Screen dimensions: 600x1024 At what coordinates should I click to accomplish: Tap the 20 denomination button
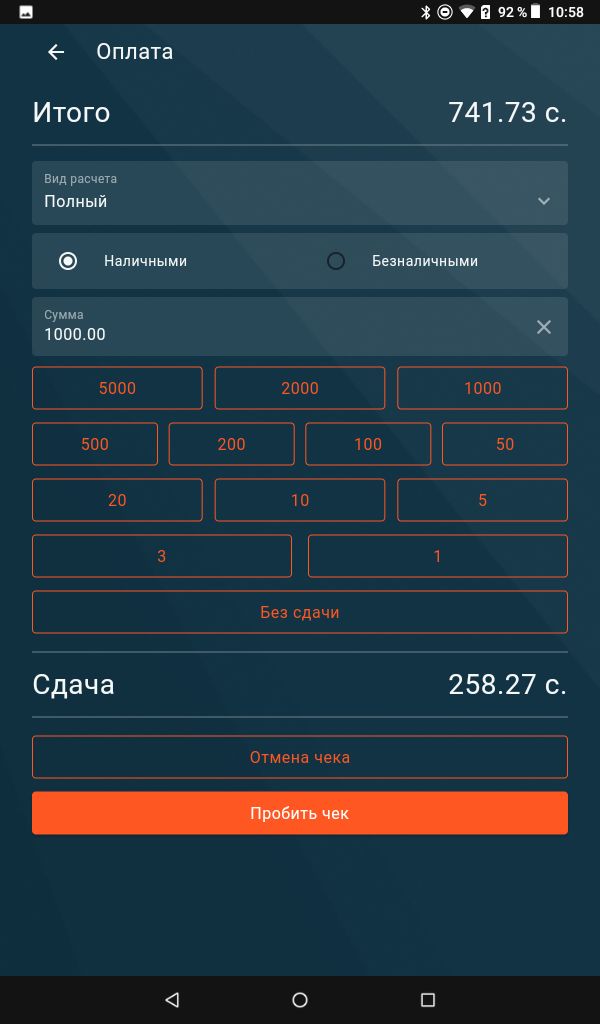pos(118,500)
